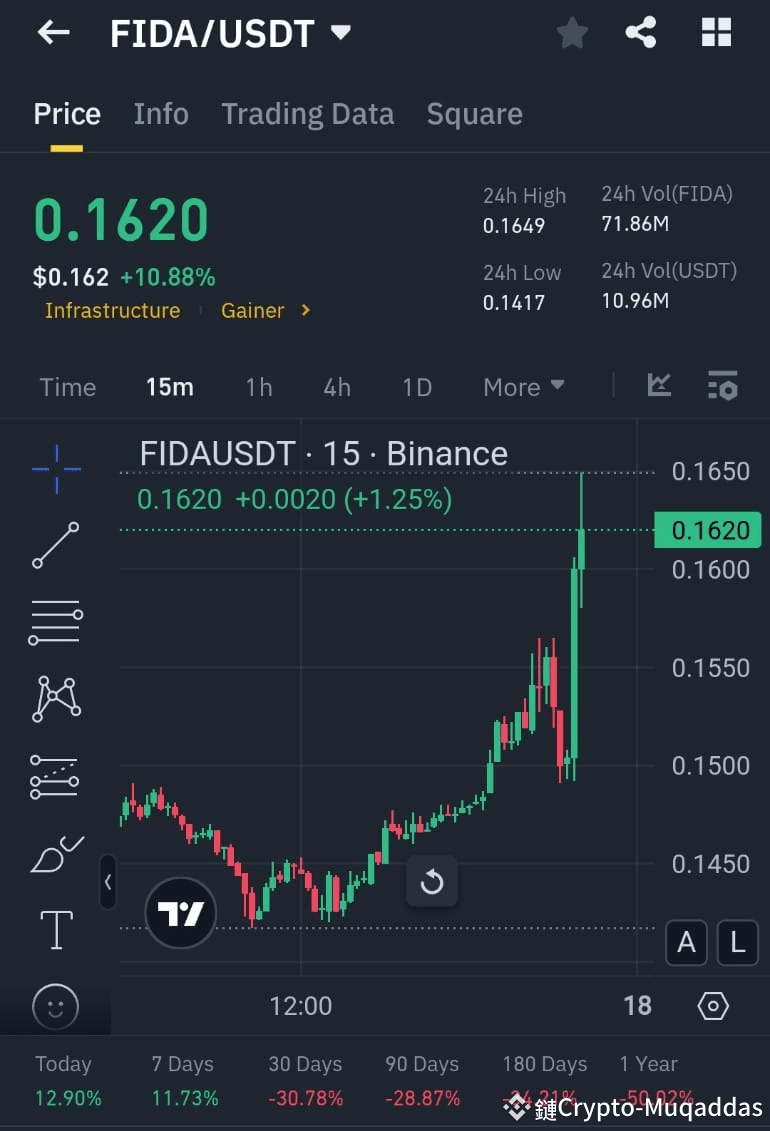Switch to the Trading Data tab

click(x=307, y=113)
